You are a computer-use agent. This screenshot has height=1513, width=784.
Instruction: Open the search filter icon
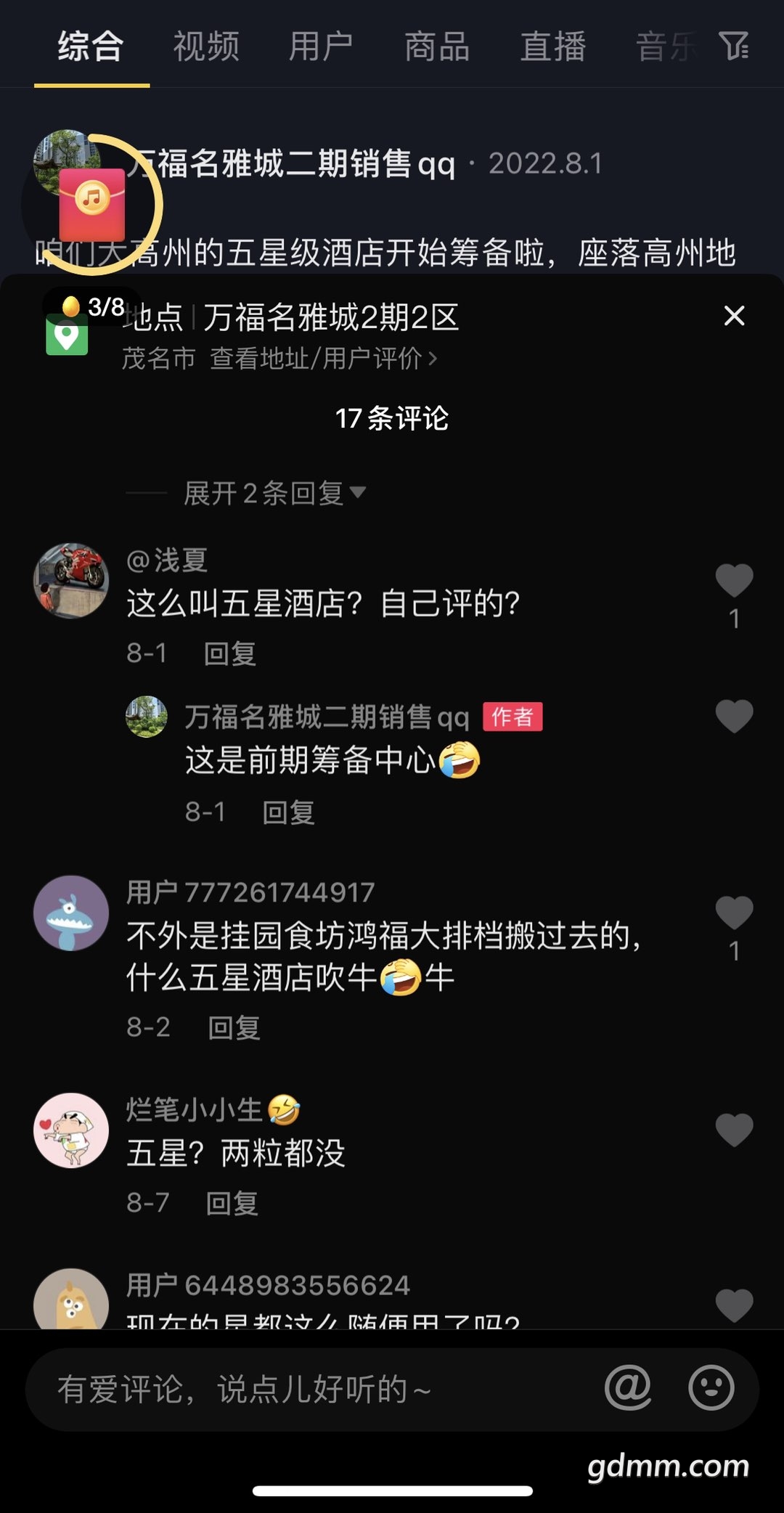(734, 47)
